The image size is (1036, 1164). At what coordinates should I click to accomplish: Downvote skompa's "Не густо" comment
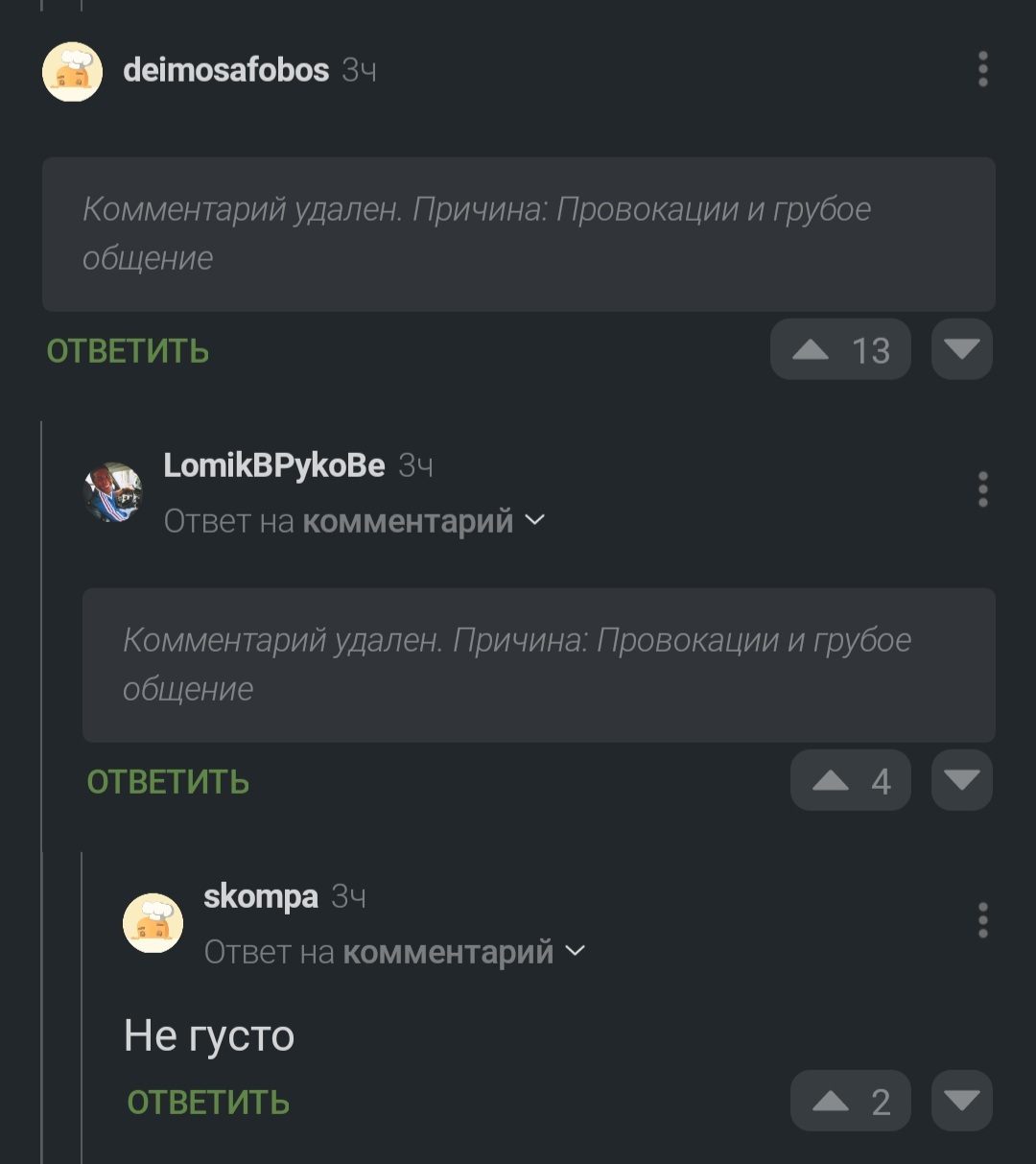(961, 1101)
